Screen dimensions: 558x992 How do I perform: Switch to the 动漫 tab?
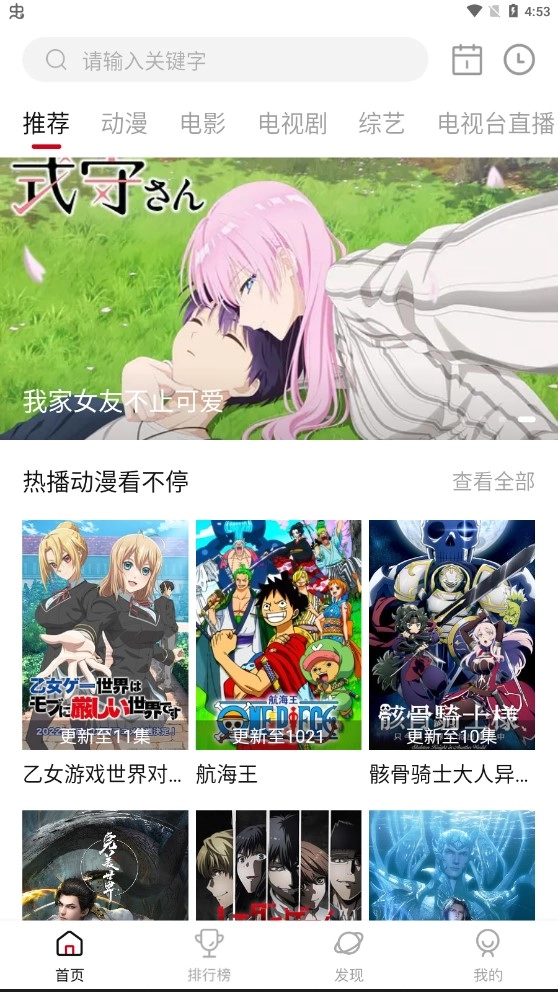tap(125, 123)
